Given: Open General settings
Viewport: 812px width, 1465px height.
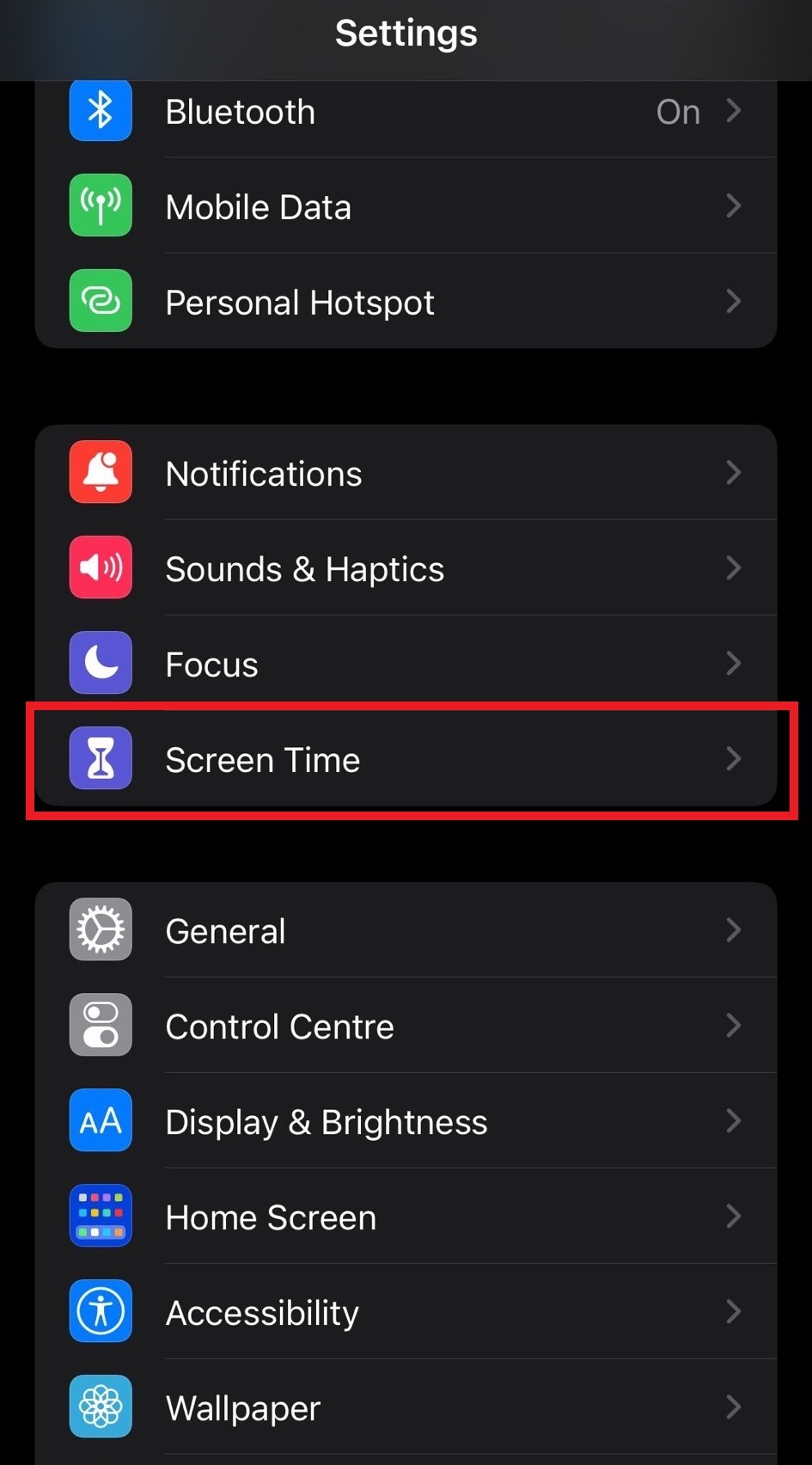Looking at the screenshot, I should click(406, 931).
